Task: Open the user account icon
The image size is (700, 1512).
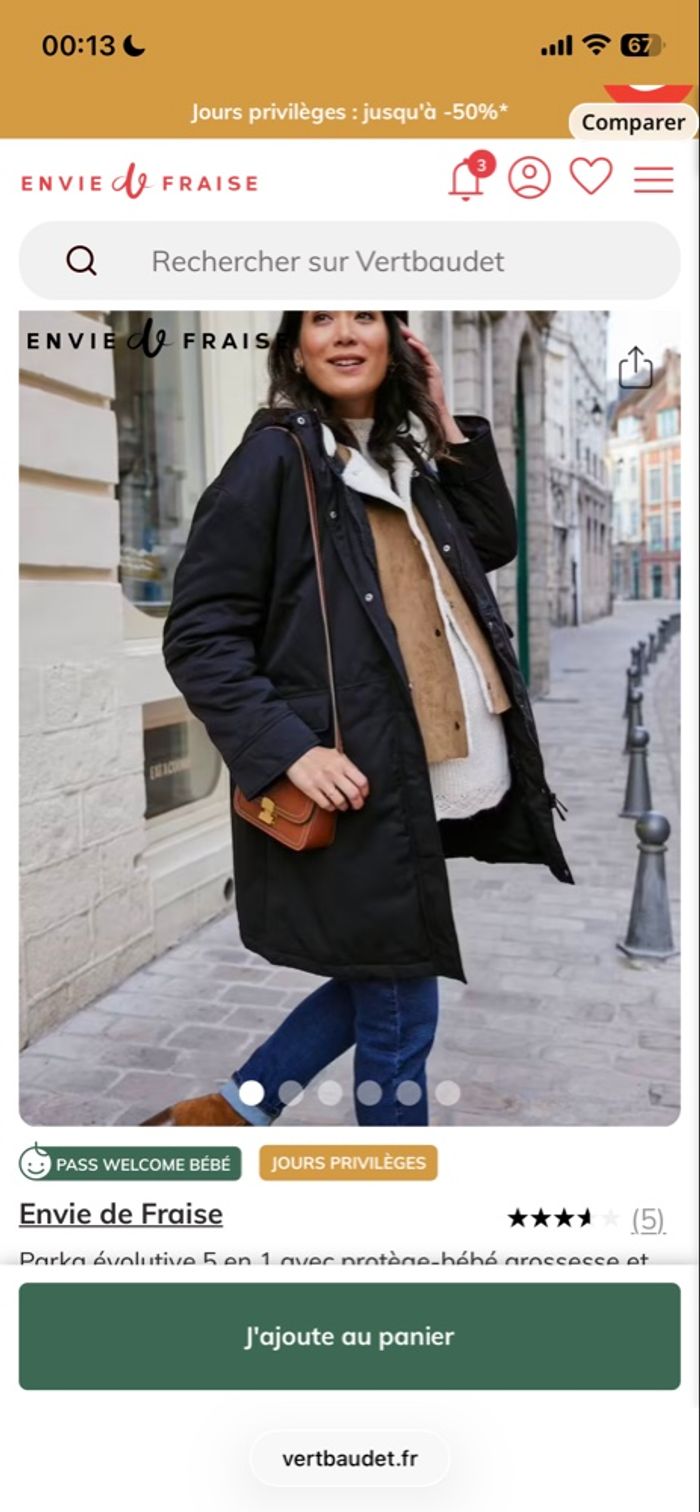Action: coord(529,178)
